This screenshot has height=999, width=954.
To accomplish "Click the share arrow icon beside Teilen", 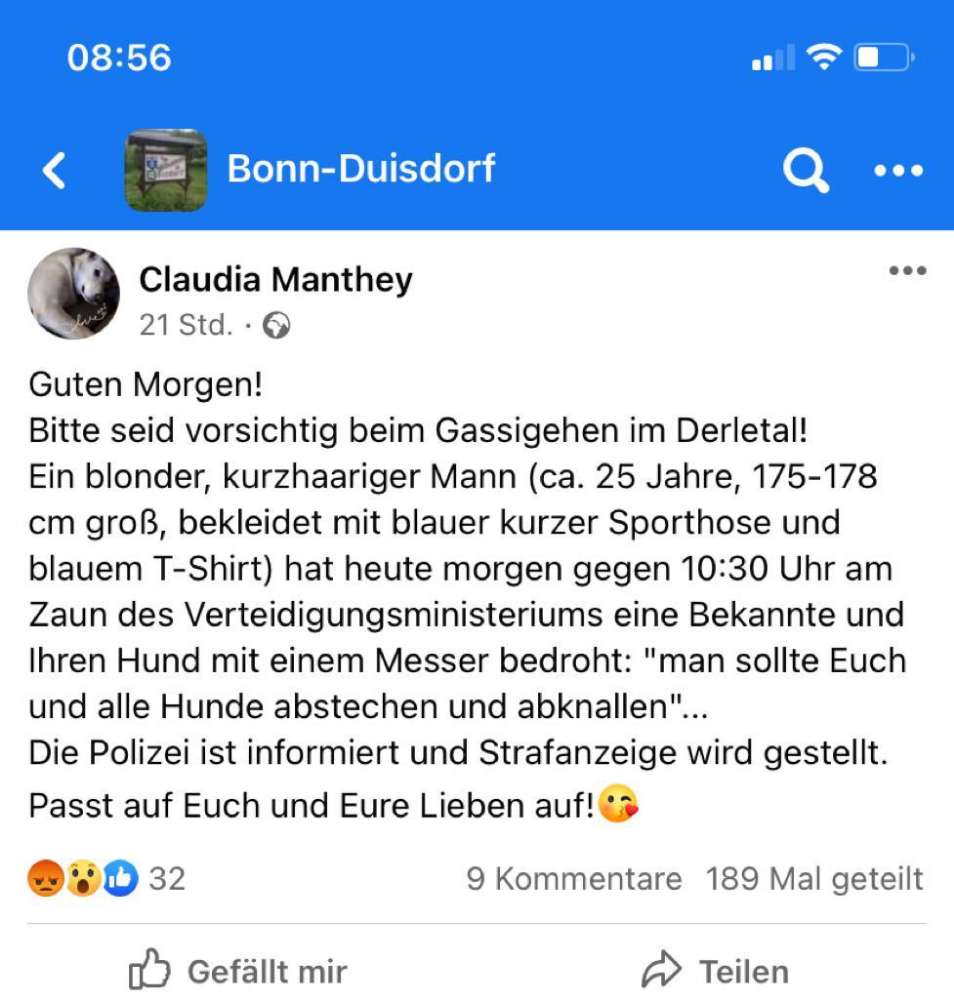I will click(x=661, y=967).
